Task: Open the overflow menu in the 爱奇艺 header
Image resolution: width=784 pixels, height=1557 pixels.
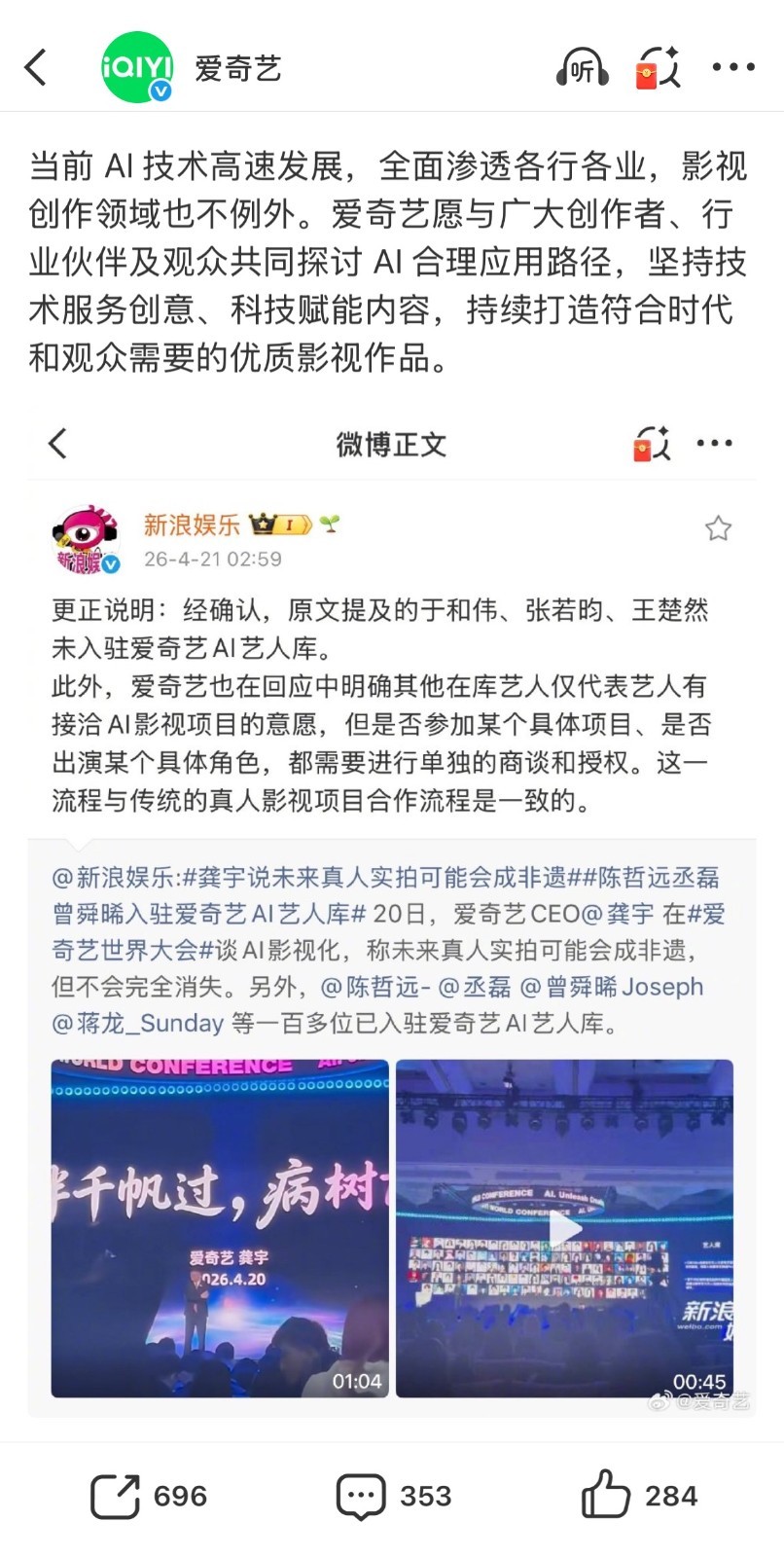Action: pyautogui.click(x=732, y=68)
